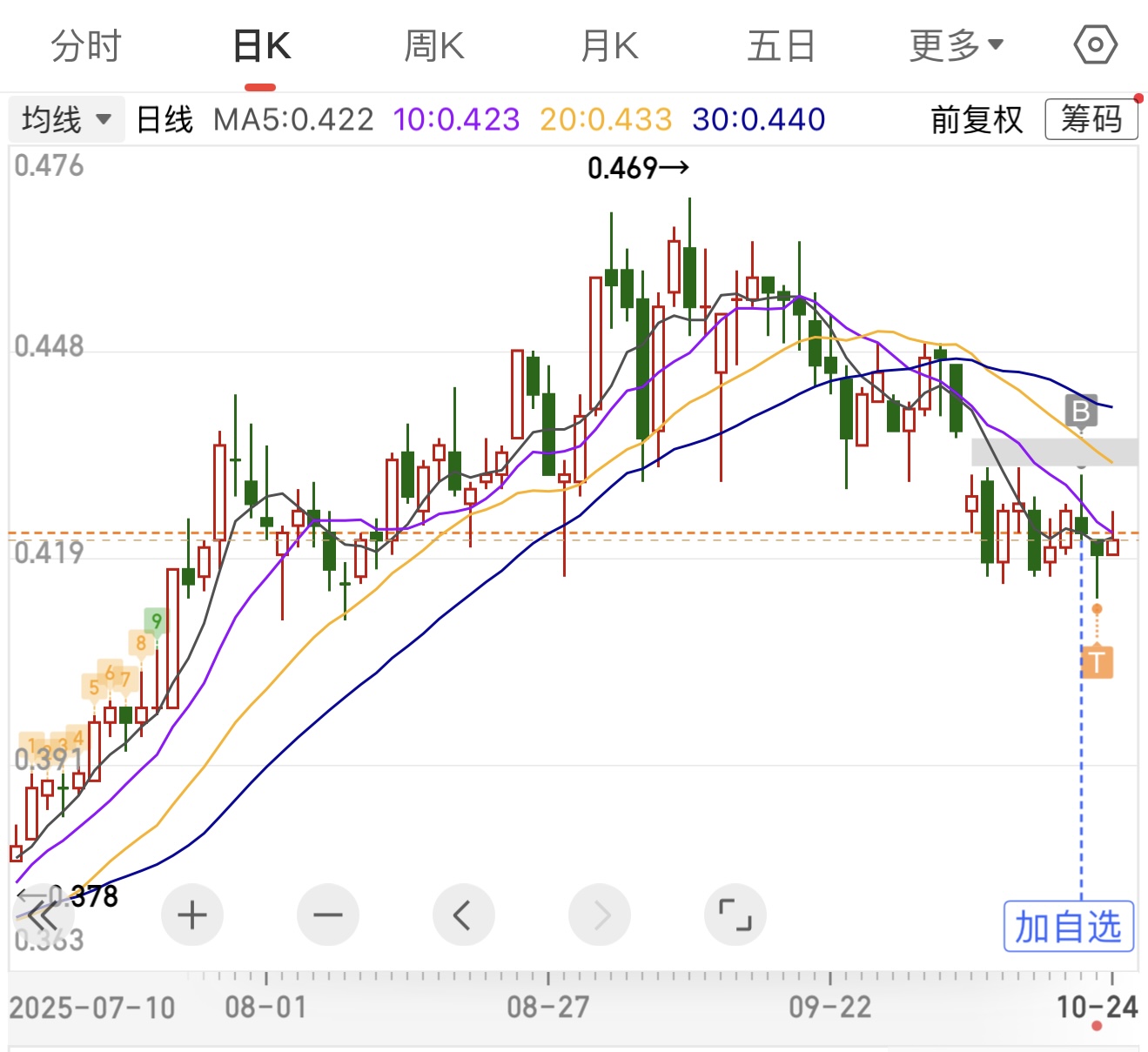Zoom out the chart with minus button

327,915
